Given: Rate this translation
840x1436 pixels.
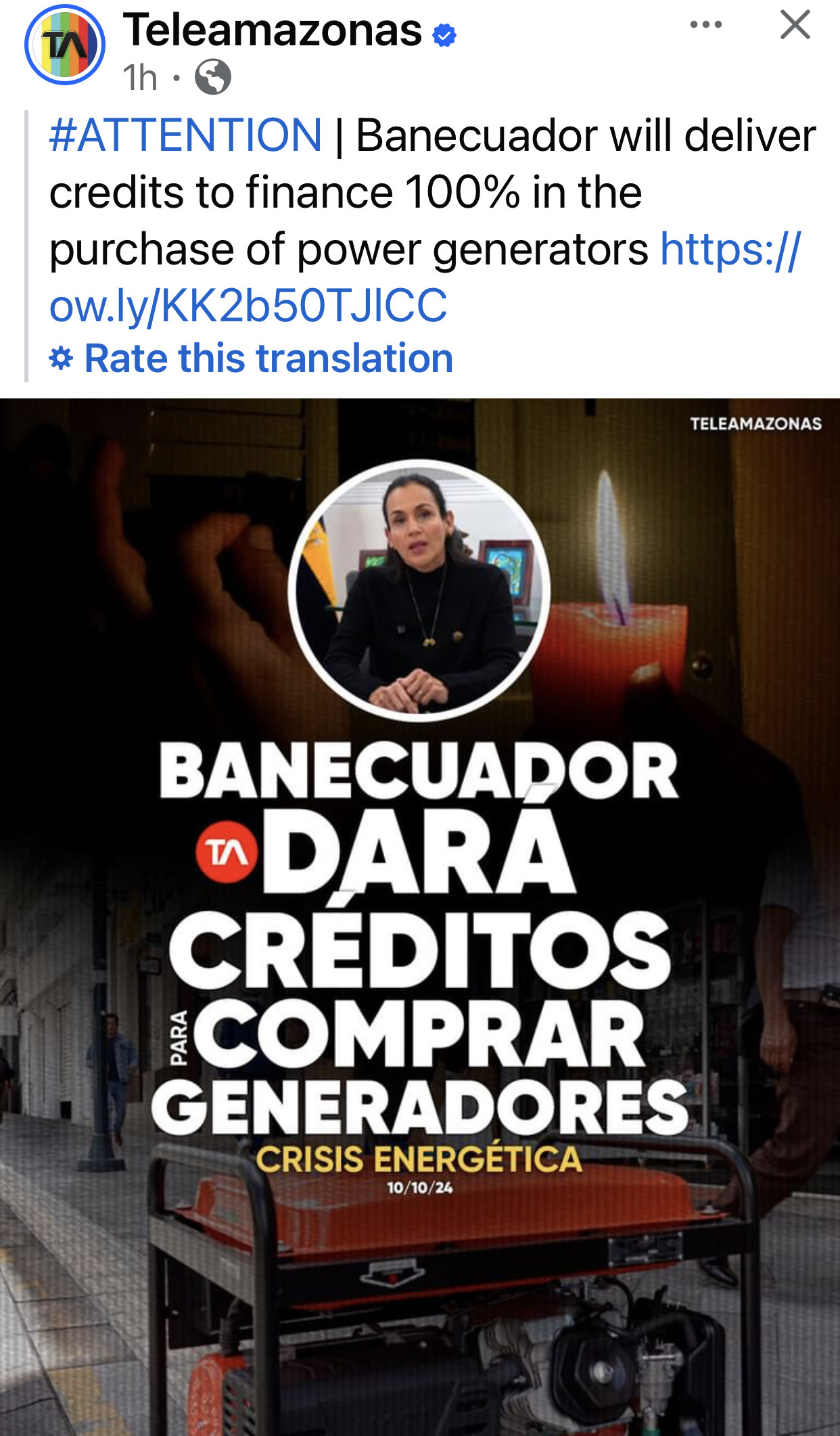Looking at the screenshot, I should (x=252, y=358).
